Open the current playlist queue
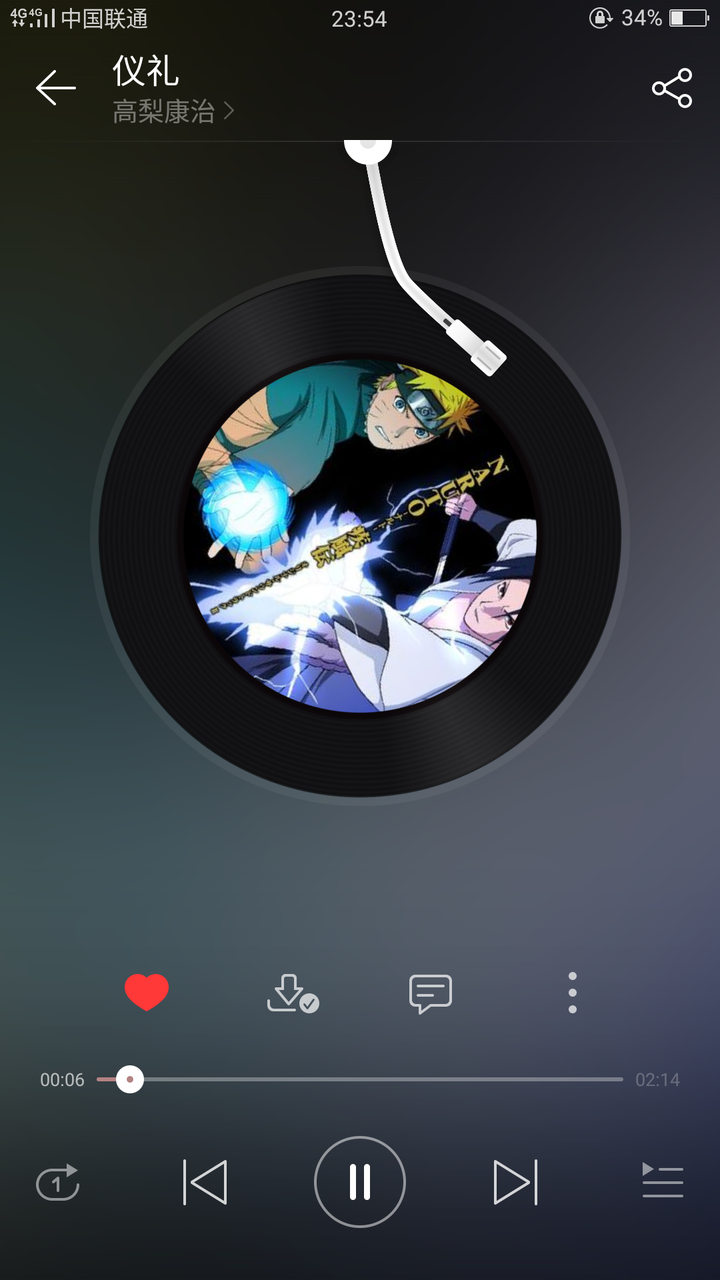 pyautogui.click(x=662, y=1182)
